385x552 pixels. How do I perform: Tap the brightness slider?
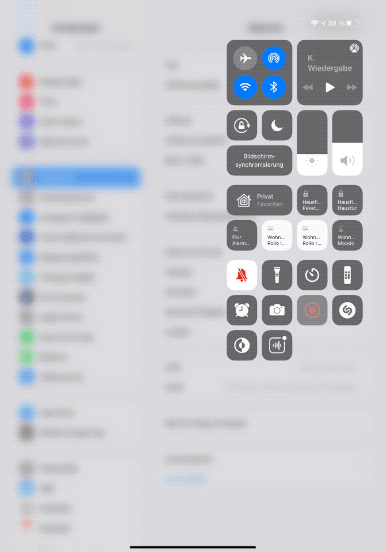(312, 143)
